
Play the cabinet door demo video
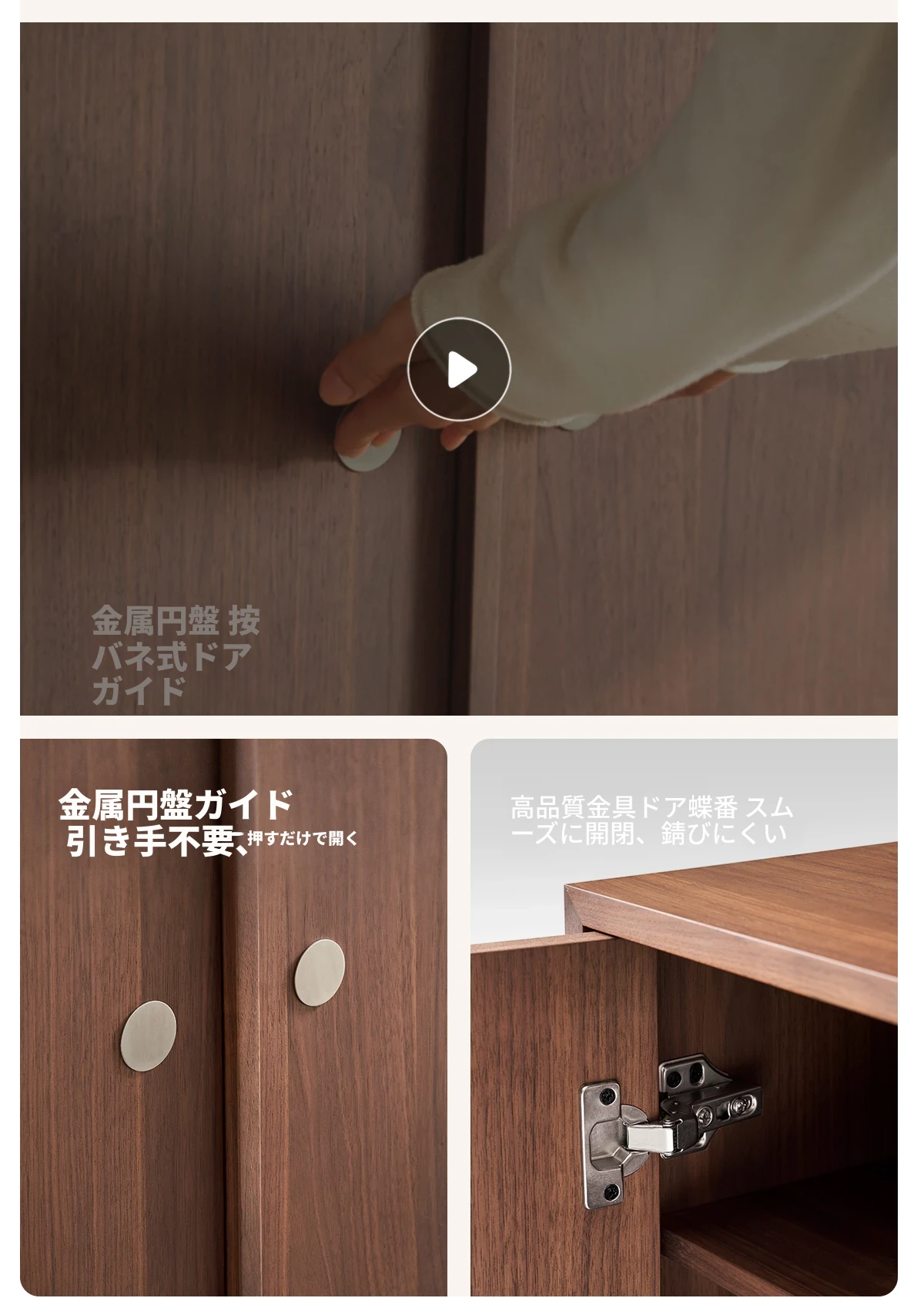459,369
